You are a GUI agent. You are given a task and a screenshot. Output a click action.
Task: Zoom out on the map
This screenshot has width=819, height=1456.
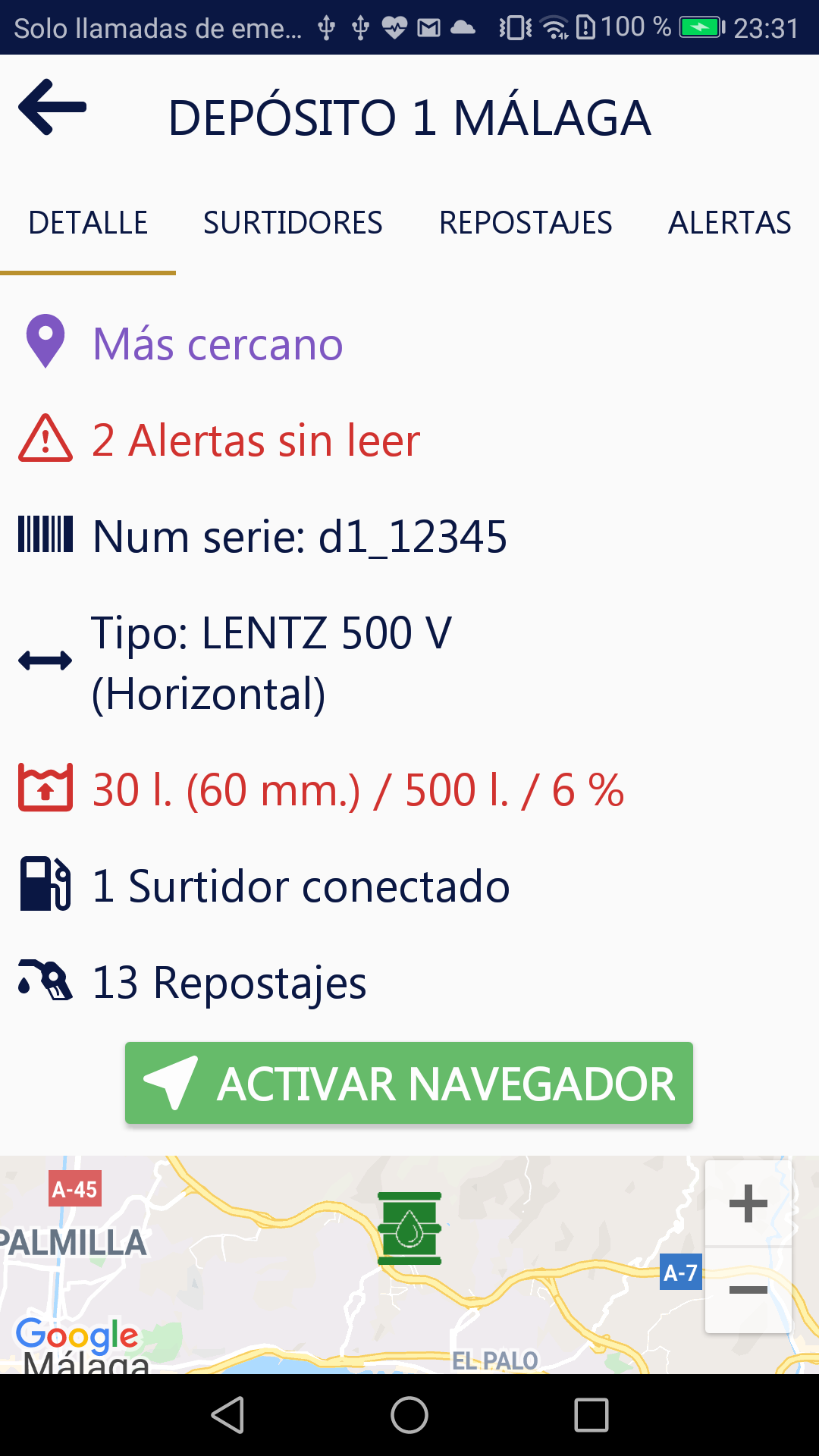[x=748, y=1290]
